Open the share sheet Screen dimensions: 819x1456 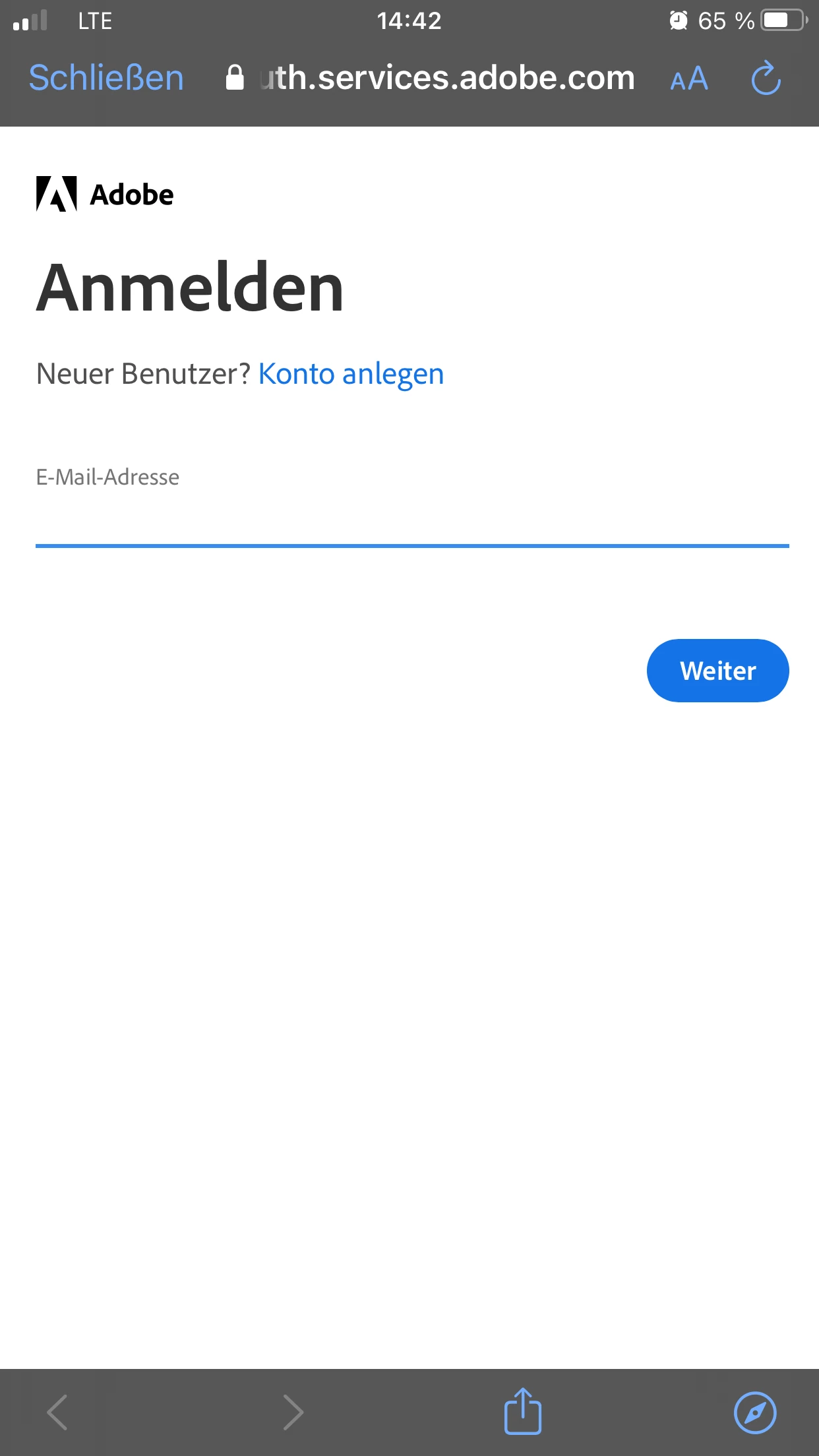coord(523,1411)
